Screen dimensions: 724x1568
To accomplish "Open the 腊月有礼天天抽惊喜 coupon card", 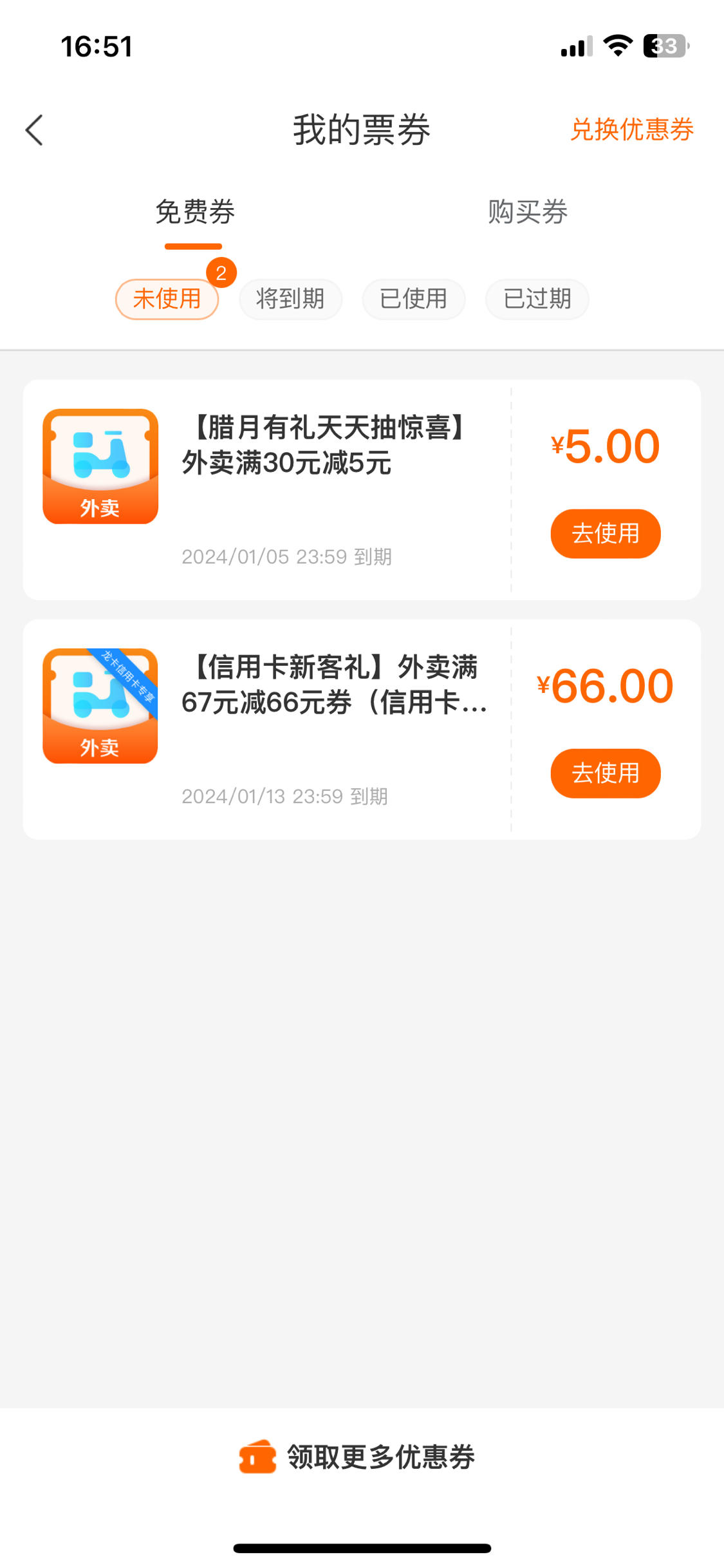I will [267, 489].
